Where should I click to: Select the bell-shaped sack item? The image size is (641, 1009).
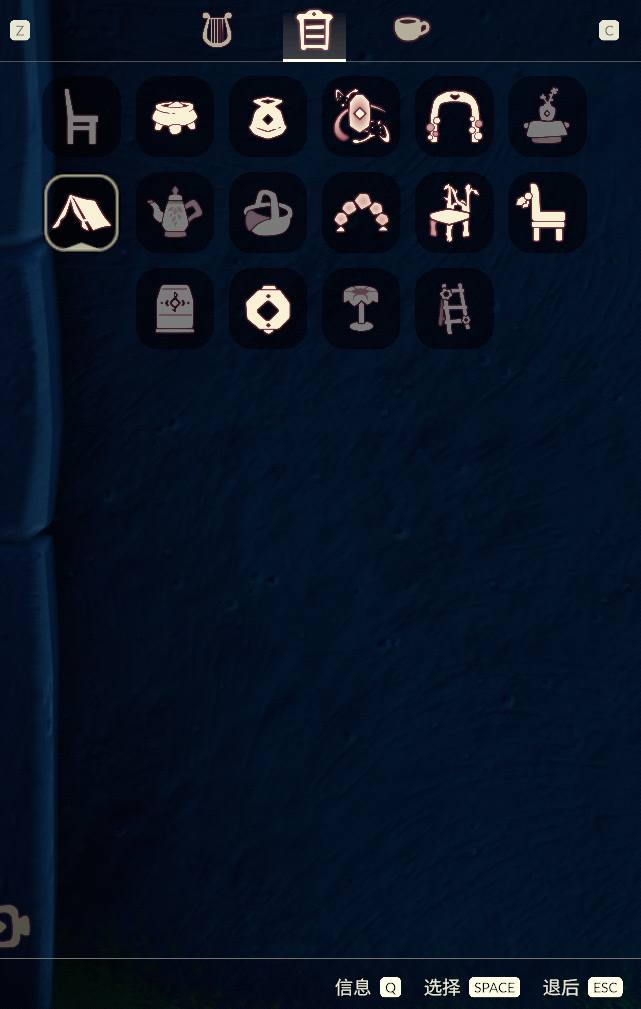pos(268,117)
